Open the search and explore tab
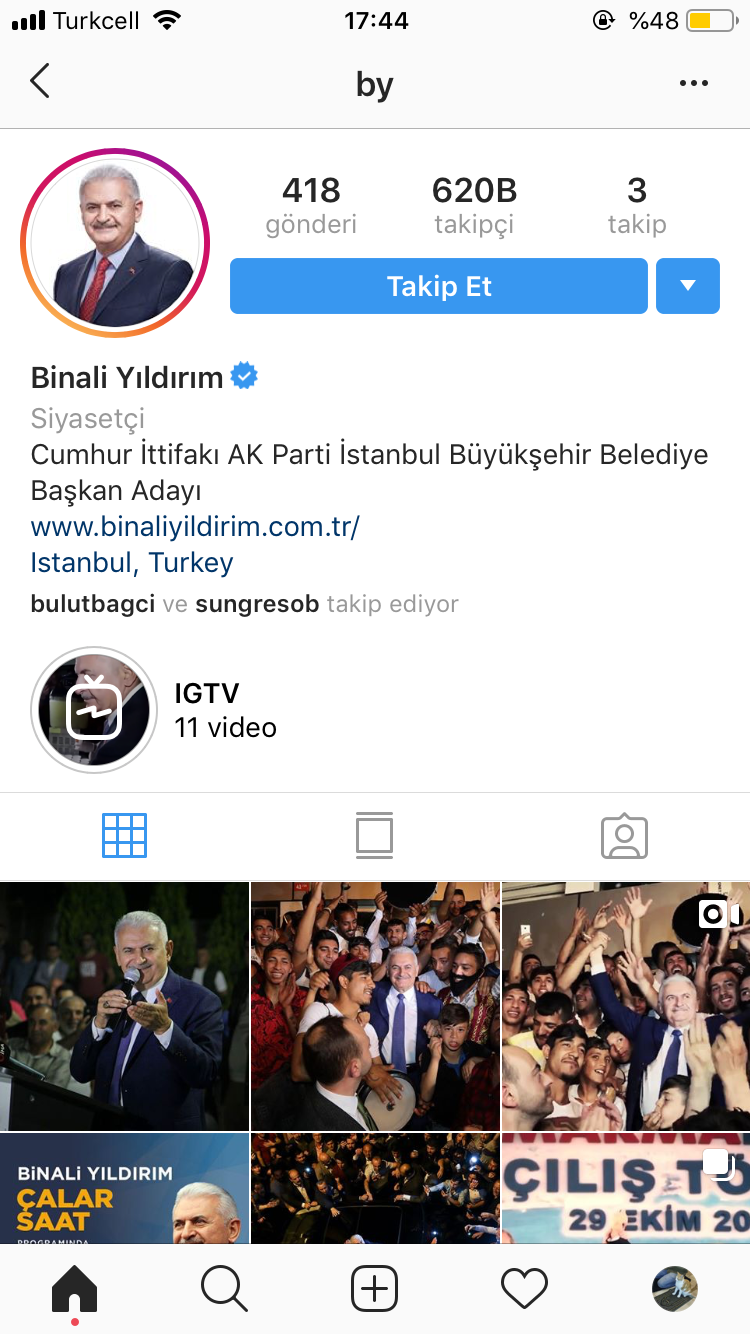The height and width of the screenshot is (1334, 750). (224, 1288)
